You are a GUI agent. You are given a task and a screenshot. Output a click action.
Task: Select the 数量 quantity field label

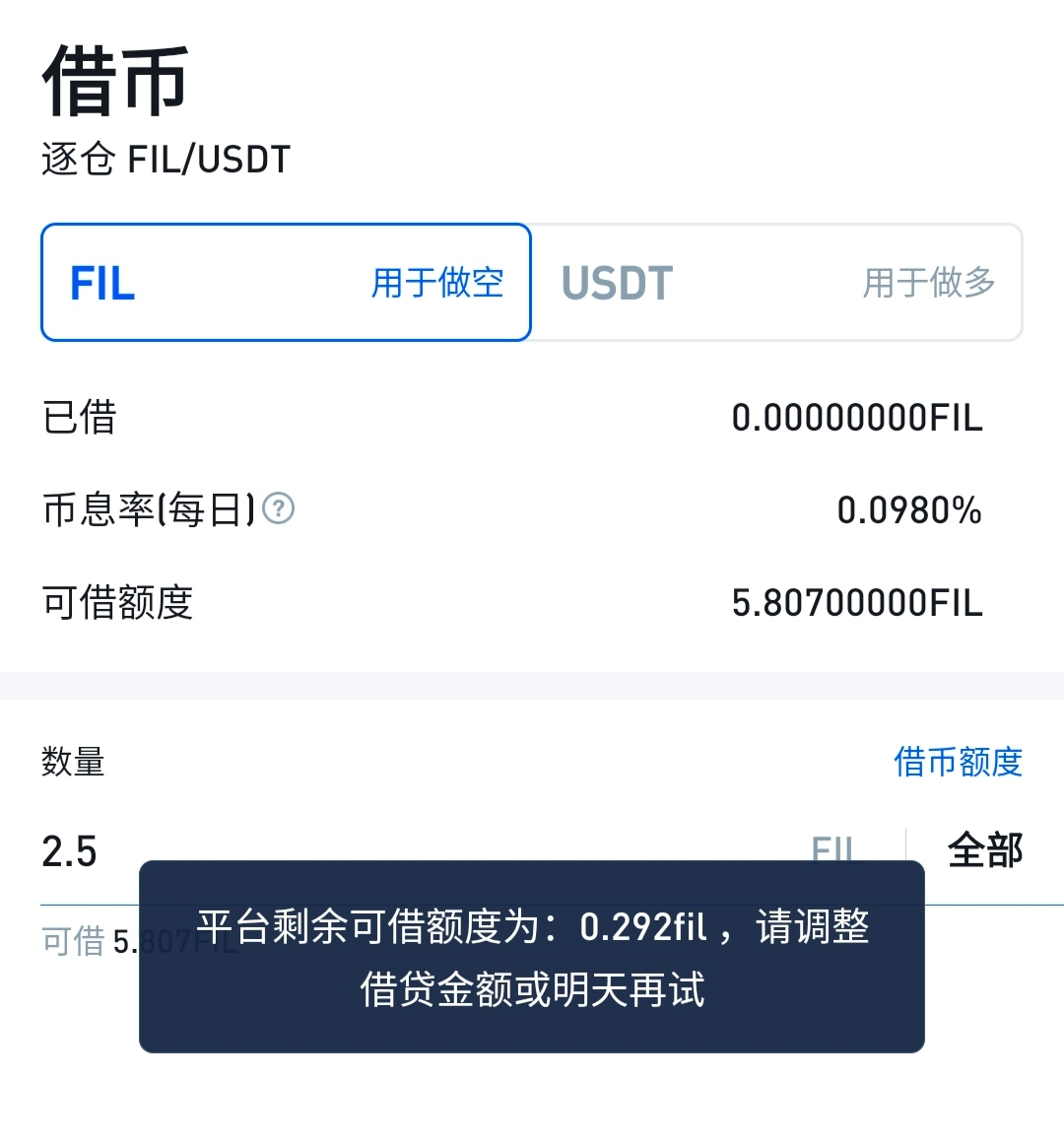click(x=72, y=763)
